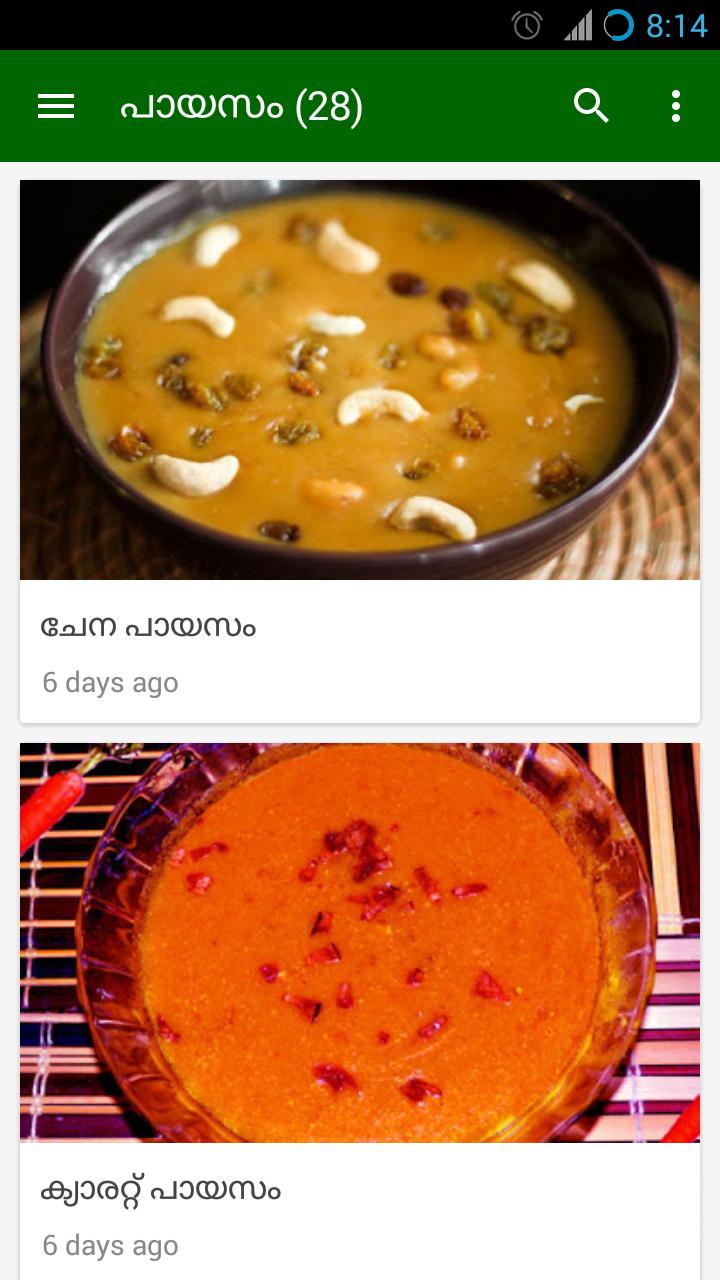Open the ചേന പായസം recipe

[x=150, y=625]
